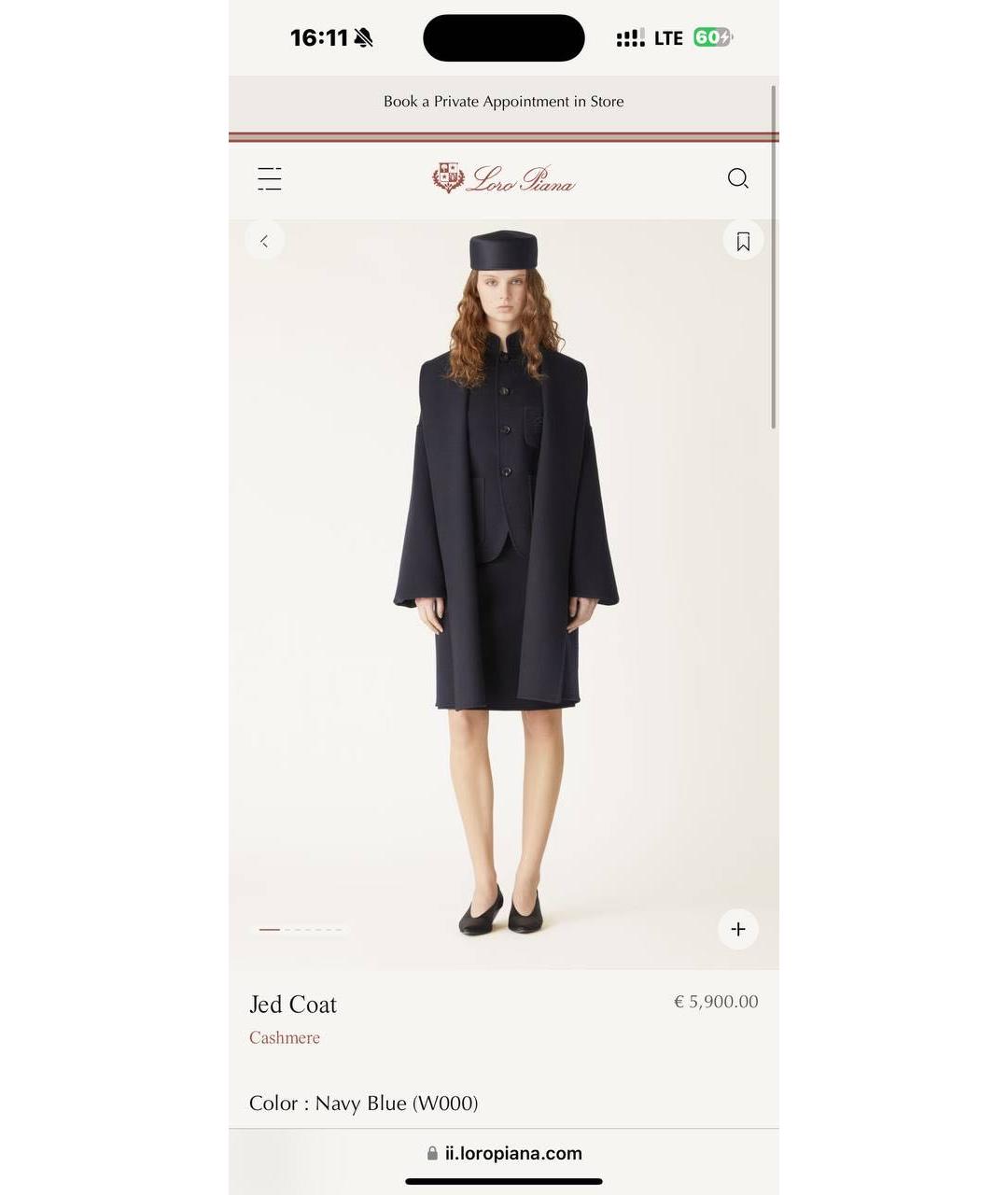Open Book a Private Appointment in Store
The width and height of the screenshot is (1008, 1195).
pyautogui.click(x=503, y=102)
